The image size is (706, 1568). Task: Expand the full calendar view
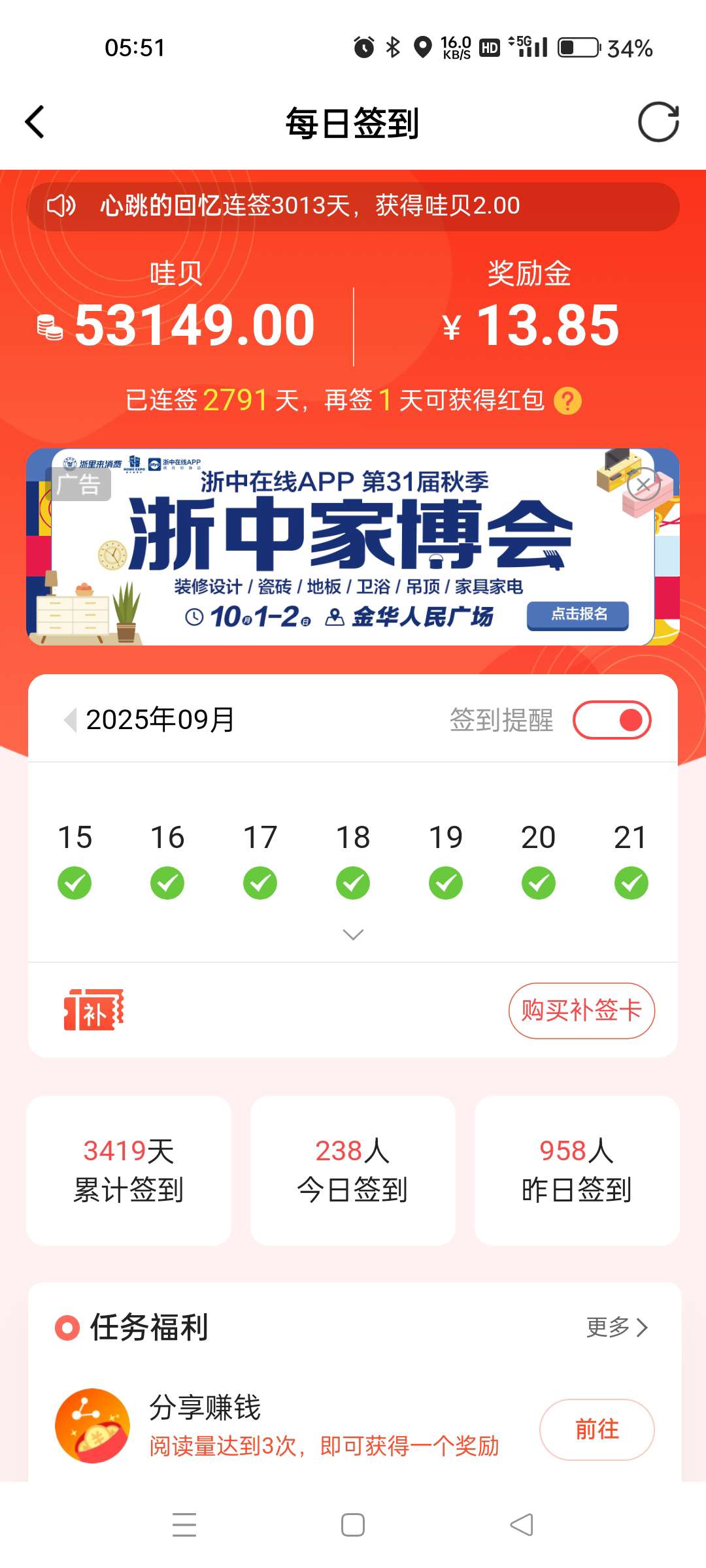click(x=353, y=935)
